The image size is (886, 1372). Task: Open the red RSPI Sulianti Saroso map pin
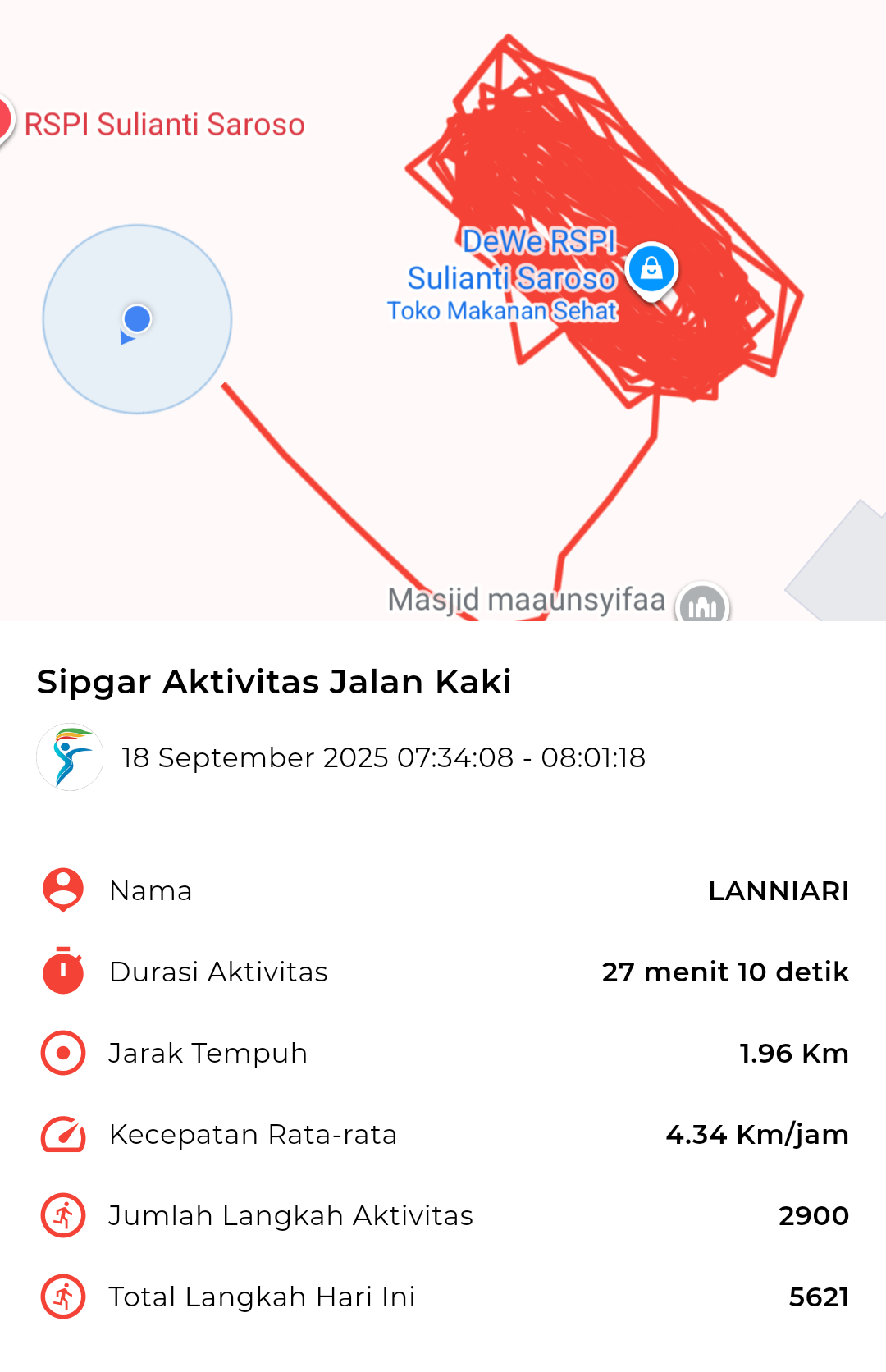4,121
